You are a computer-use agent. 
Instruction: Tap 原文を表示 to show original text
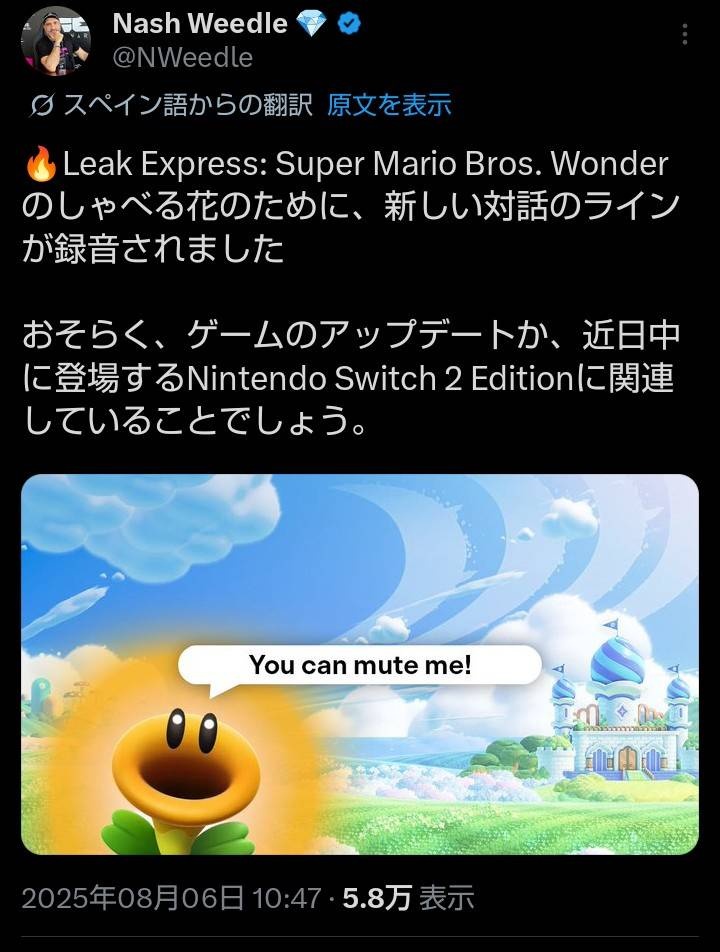(x=389, y=104)
